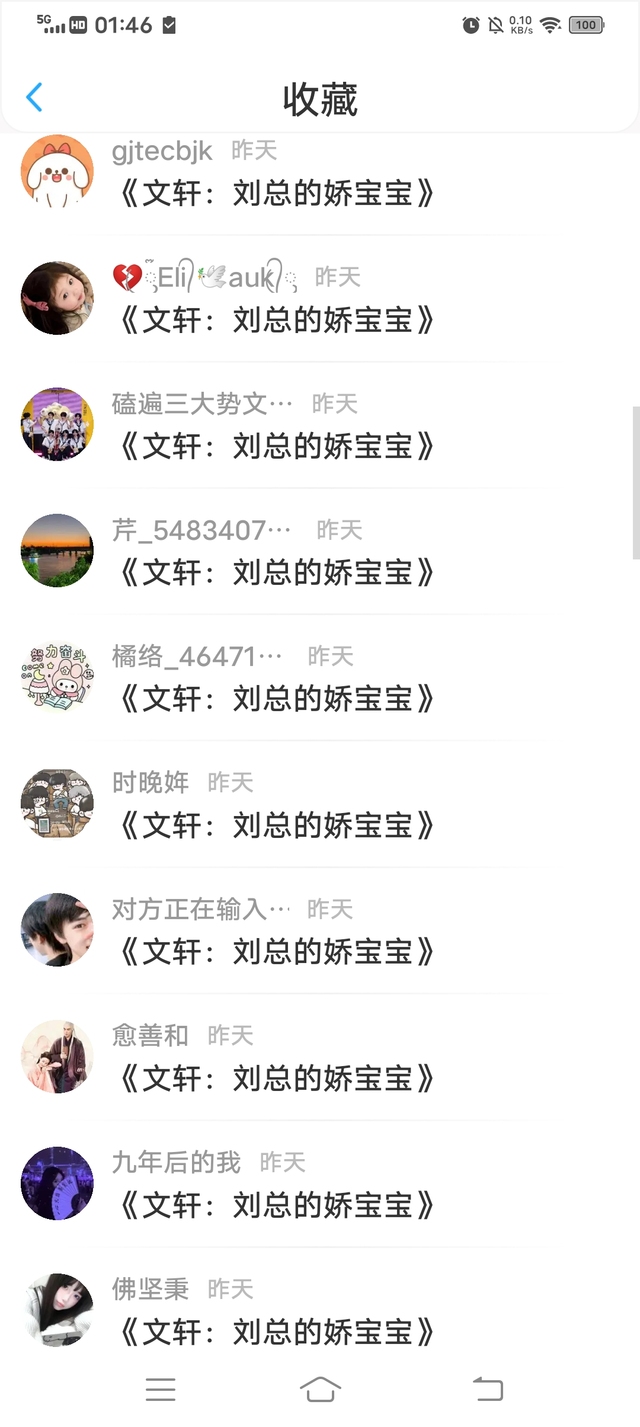Open the recent apps menu
640x1427 pixels.
pos(160,1389)
